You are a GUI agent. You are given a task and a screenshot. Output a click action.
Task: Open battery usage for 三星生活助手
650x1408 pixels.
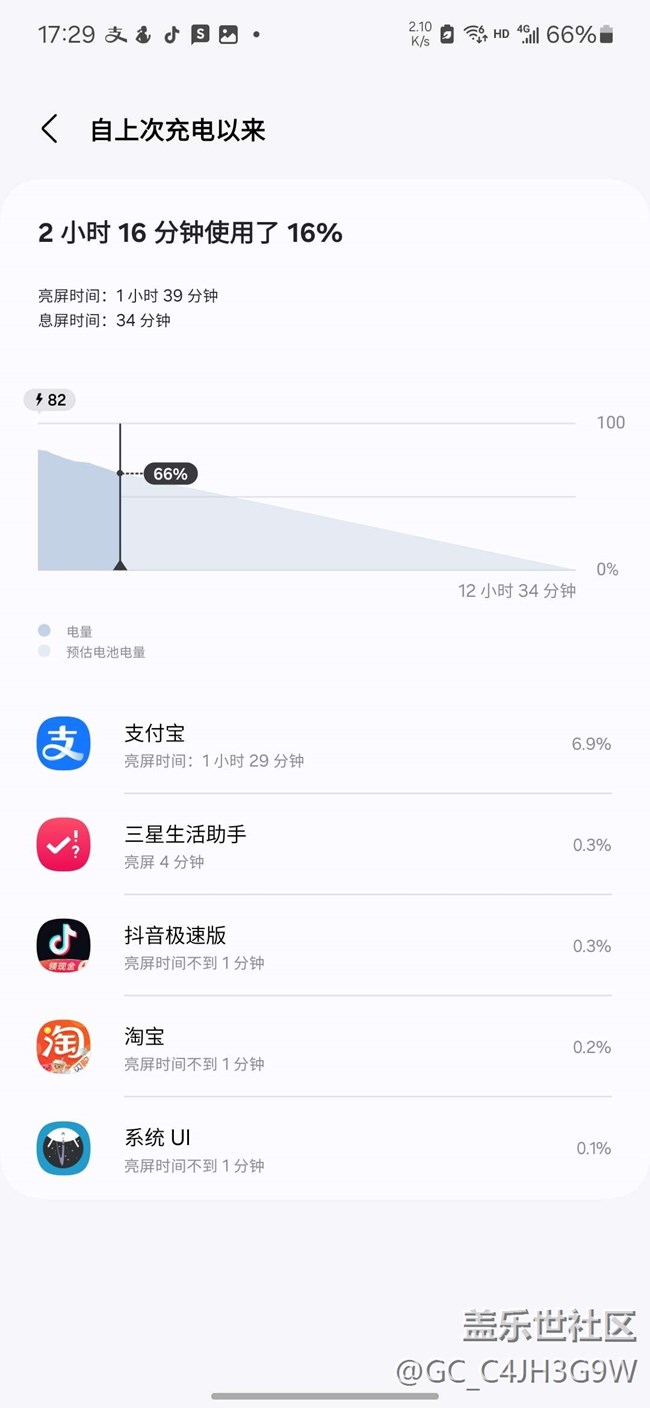325,845
